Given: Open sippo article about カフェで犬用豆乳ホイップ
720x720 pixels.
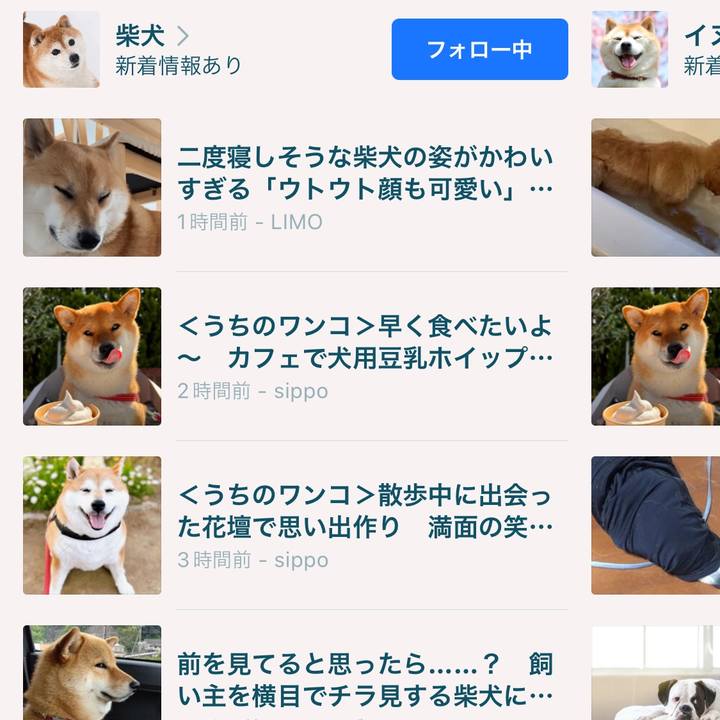Looking at the screenshot, I should click(365, 342).
